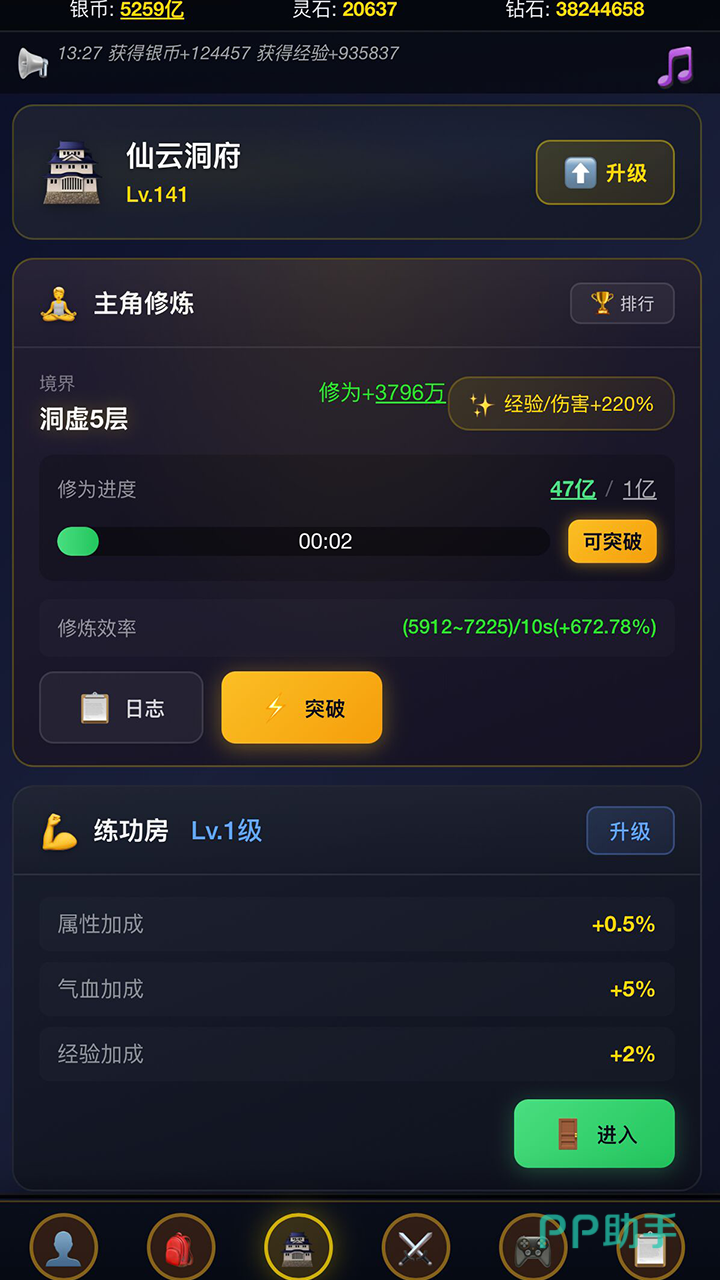Select the castle cave tab

(298, 1247)
